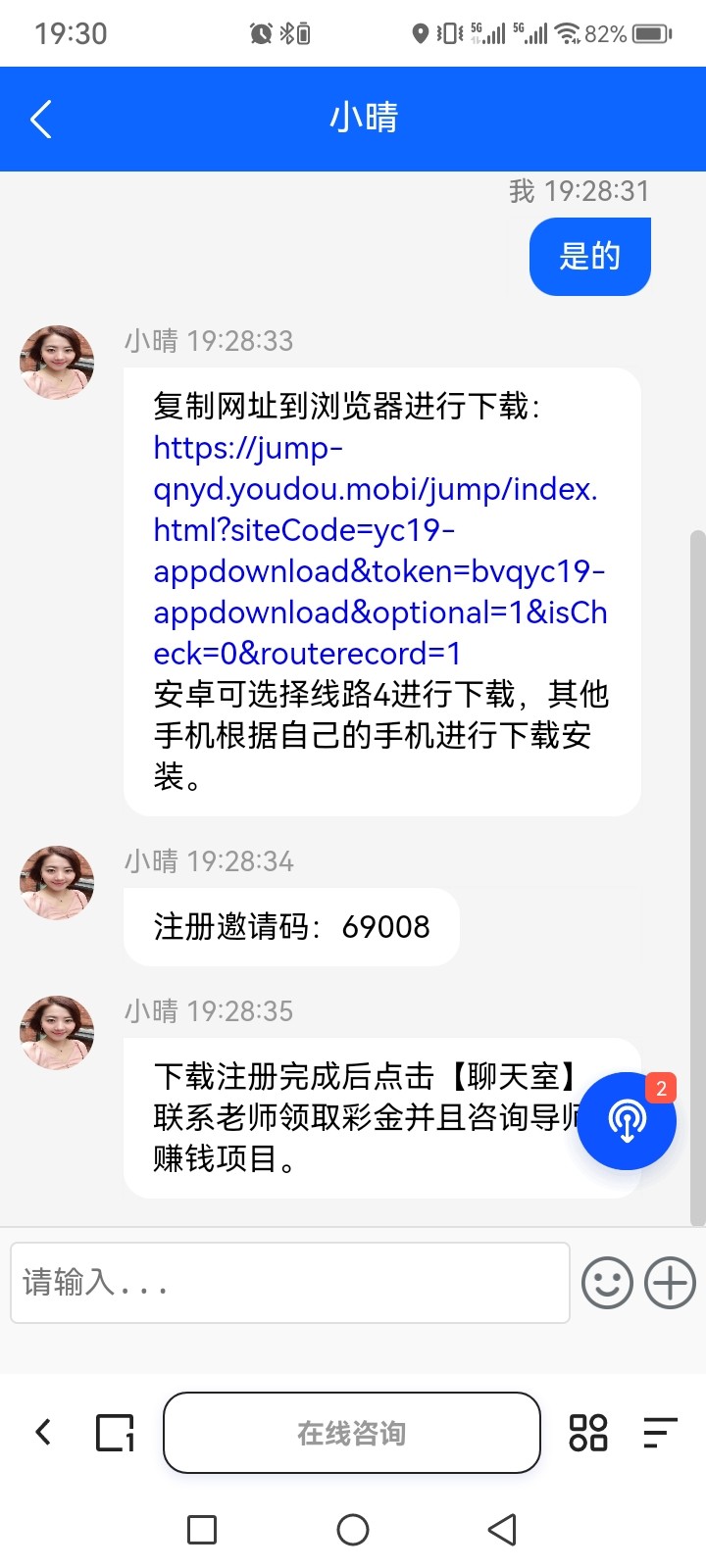Open the browser three-lines menu
The width and height of the screenshot is (706, 1568).
[660, 1433]
